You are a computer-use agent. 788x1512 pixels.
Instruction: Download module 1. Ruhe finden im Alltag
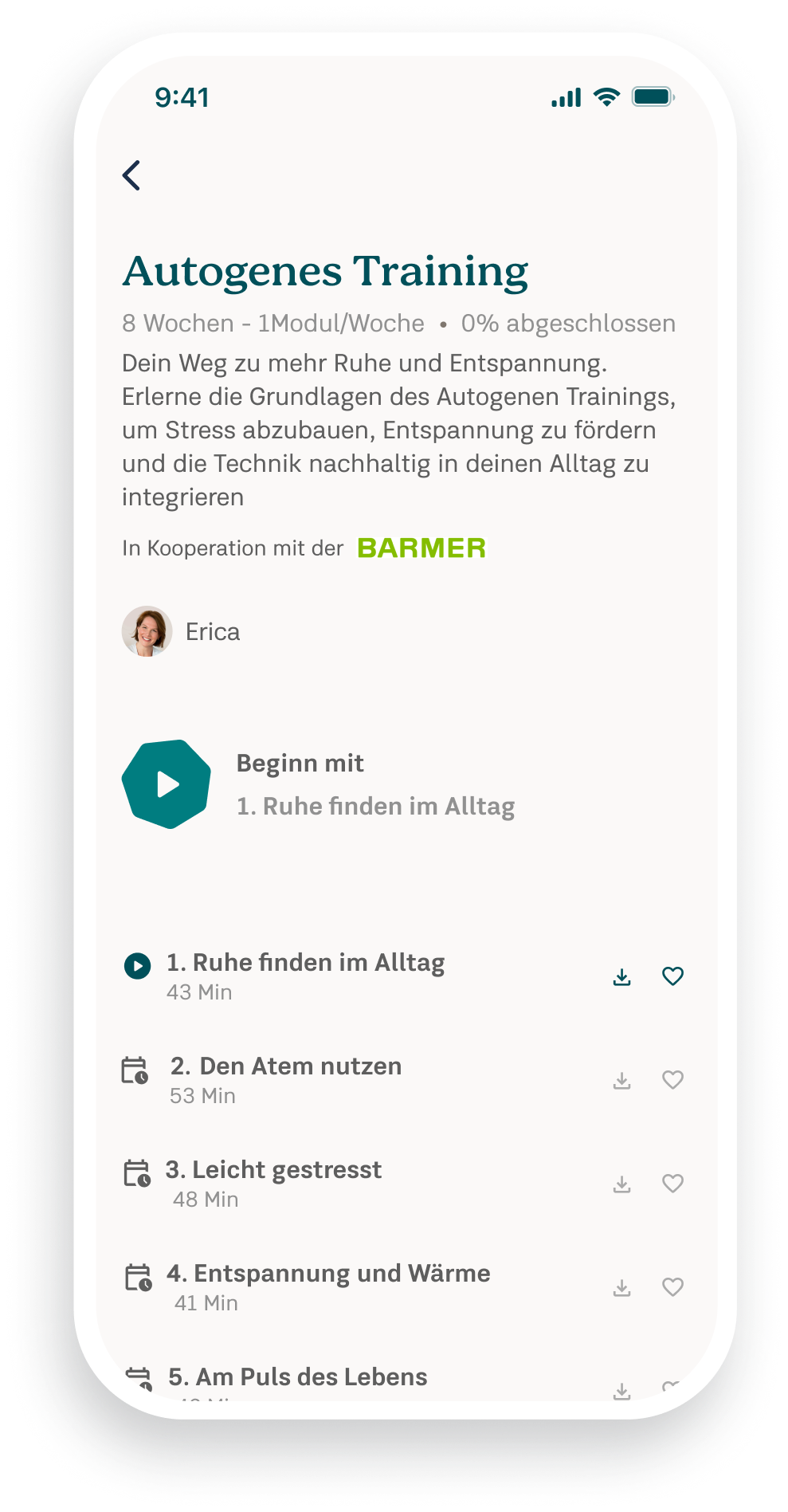tap(622, 977)
